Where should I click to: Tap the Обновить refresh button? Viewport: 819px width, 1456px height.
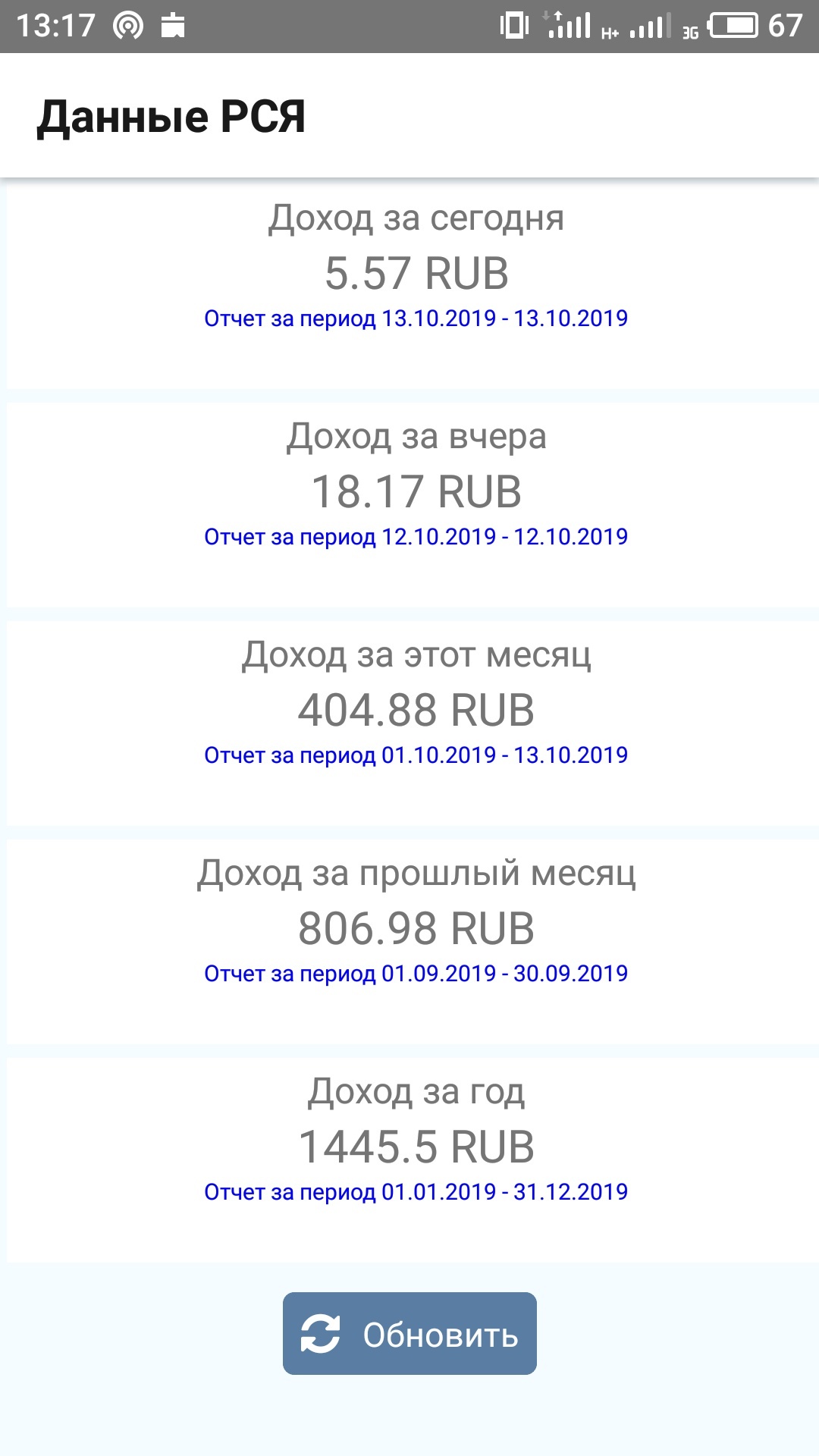coord(409,1333)
